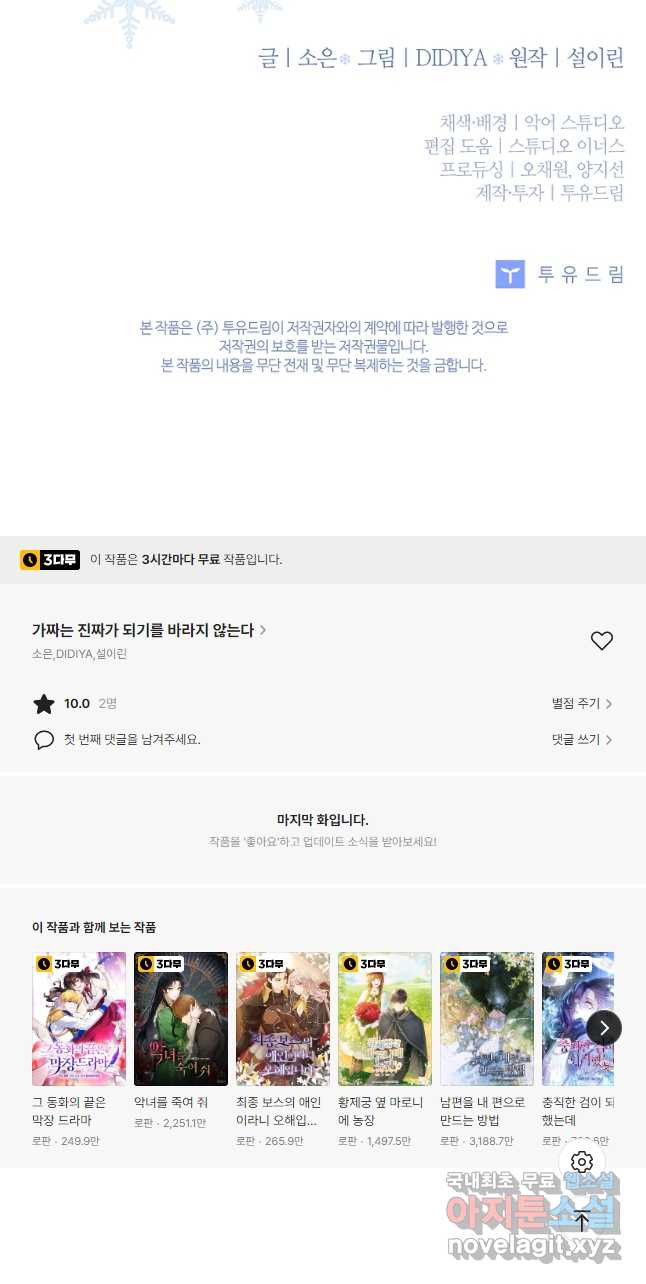Open 남편을 내 편으로 만드는 방법
Viewport: 646px width, 1284px height.
pos(487,1018)
